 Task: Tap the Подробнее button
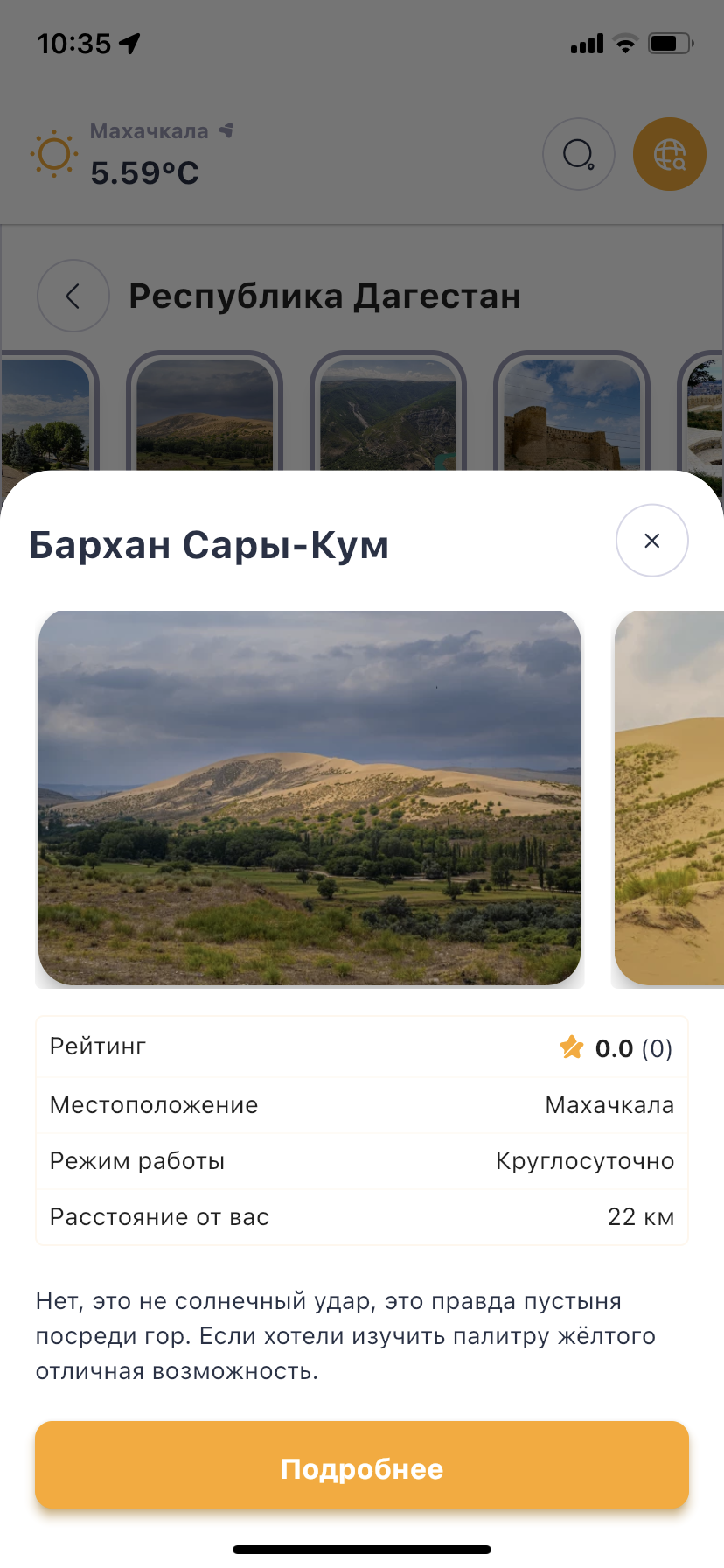362,1468
